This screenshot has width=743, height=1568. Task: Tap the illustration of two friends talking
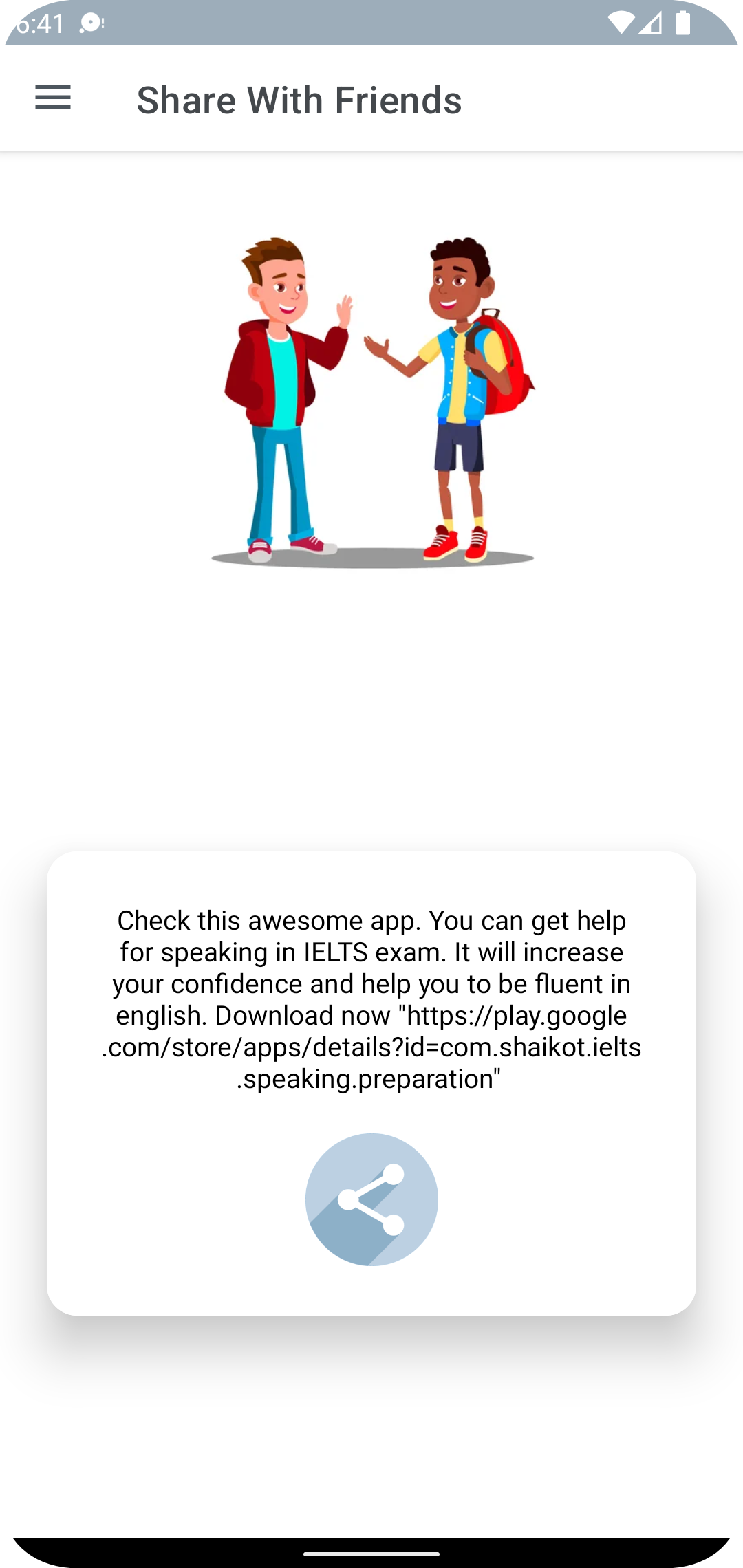[x=371, y=399]
